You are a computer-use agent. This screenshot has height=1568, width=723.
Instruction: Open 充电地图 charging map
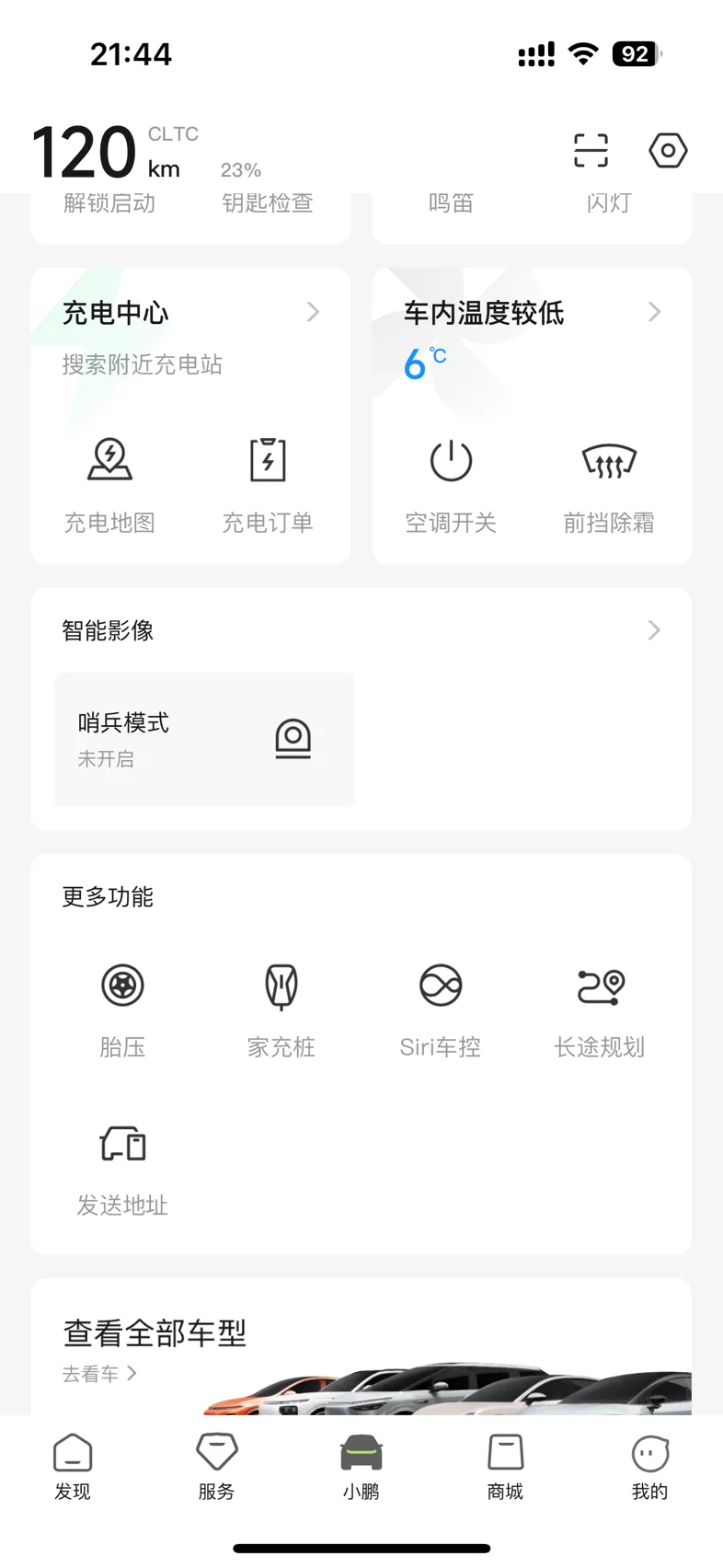click(110, 482)
